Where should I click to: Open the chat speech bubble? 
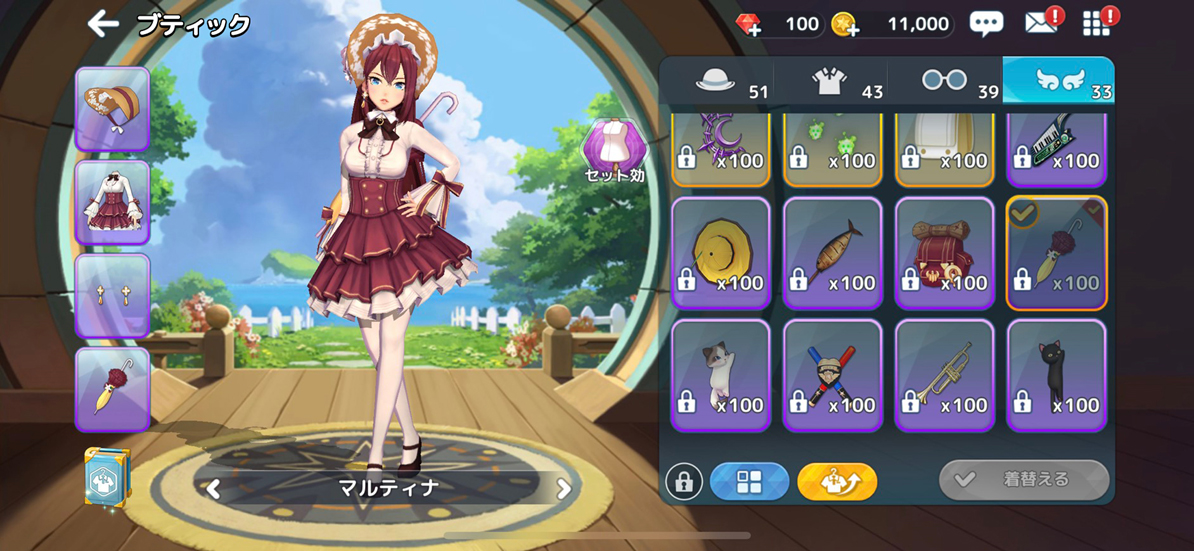click(986, 24)
